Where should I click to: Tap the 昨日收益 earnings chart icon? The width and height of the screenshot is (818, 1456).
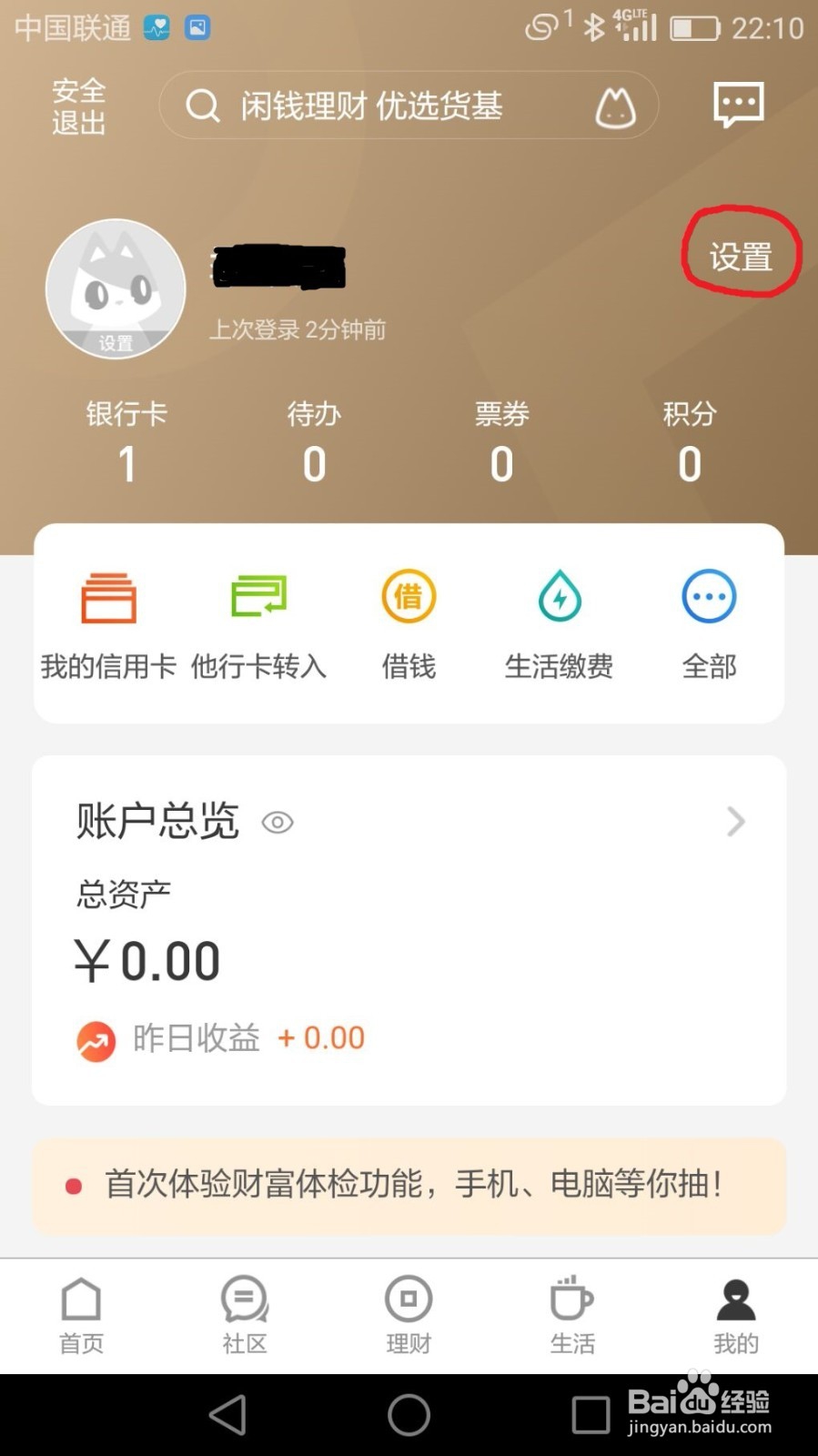coord(94,1038)
